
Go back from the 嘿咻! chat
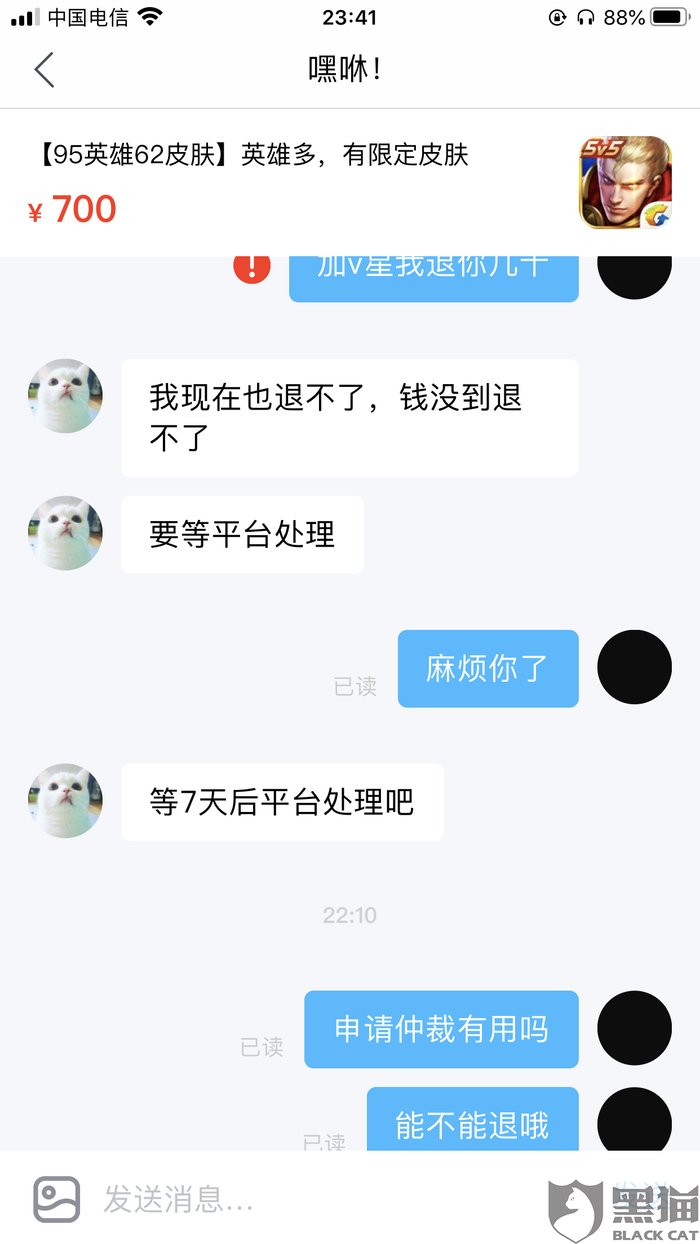click(x=44, y=70)
